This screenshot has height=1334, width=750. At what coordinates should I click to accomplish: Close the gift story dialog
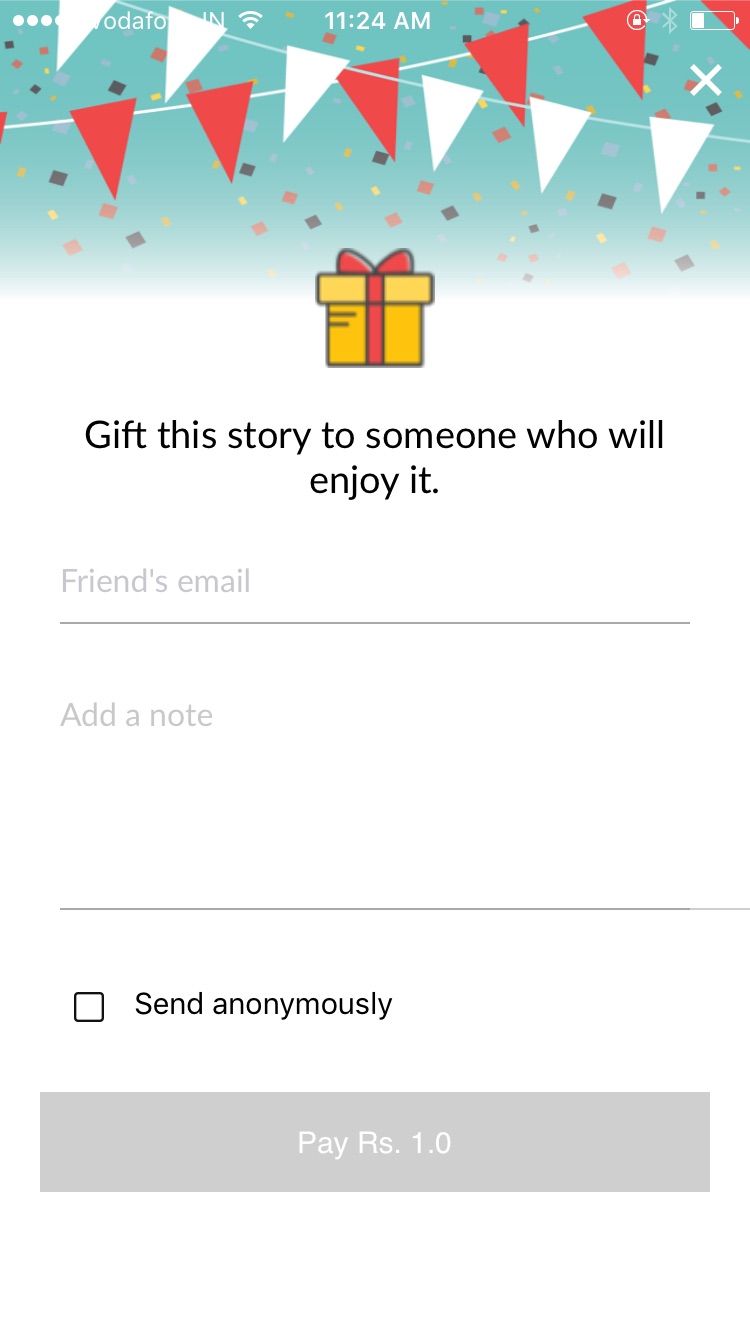coord(706,80)
